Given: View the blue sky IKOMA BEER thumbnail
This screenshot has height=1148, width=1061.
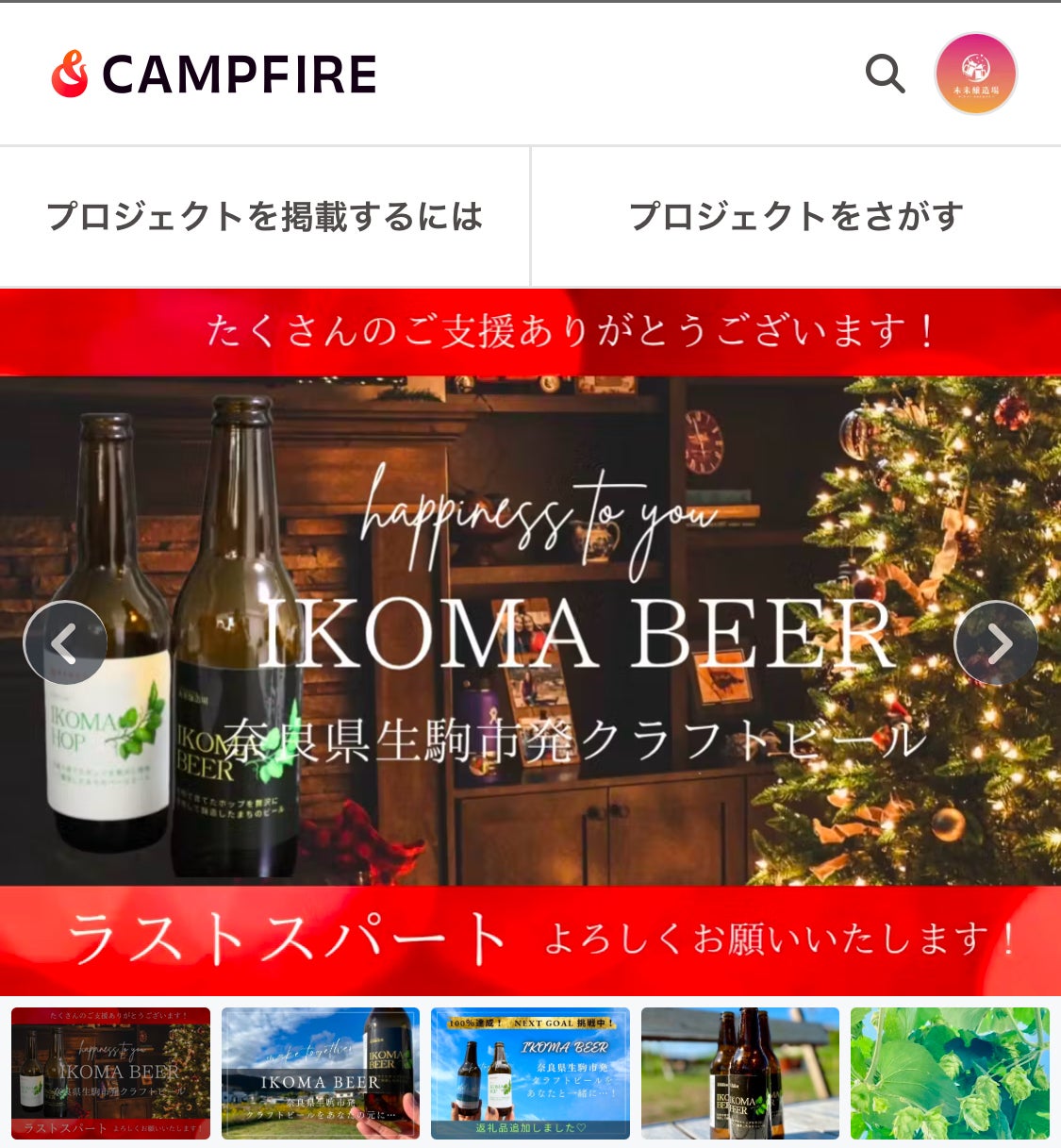Looking at the screenshot, I should pos(321,1073).
